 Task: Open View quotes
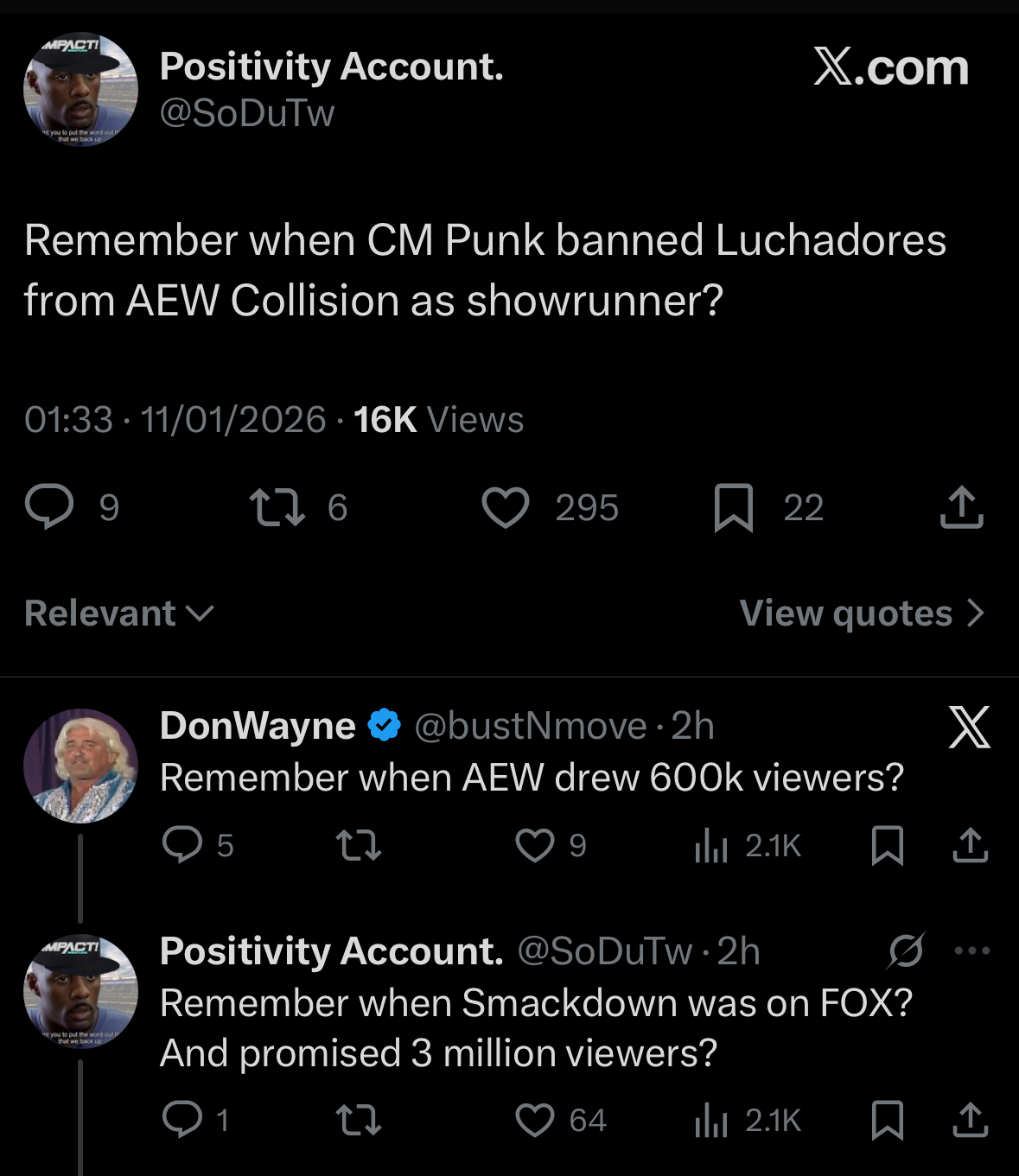862,613
